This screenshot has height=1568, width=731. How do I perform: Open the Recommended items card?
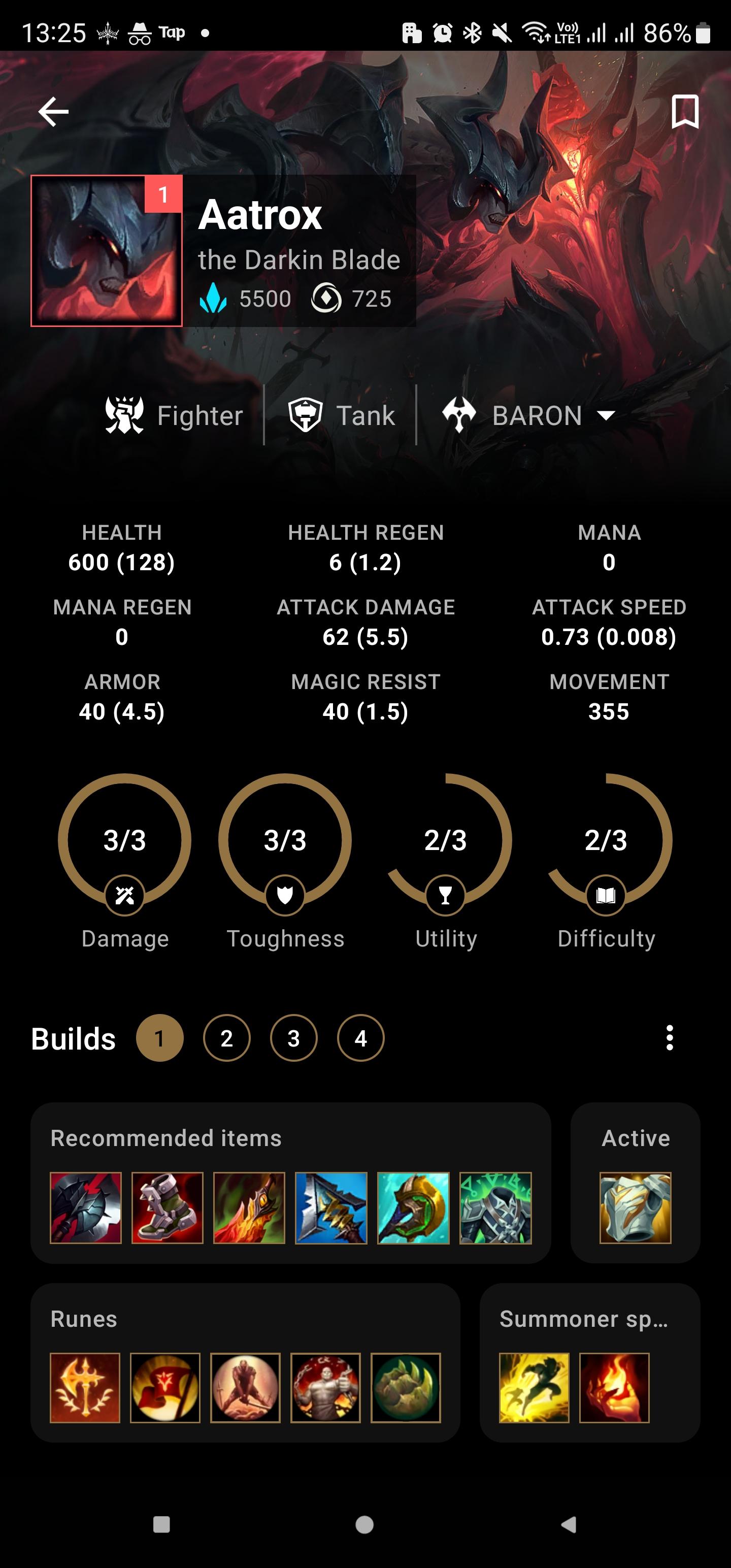point(291,1183)
